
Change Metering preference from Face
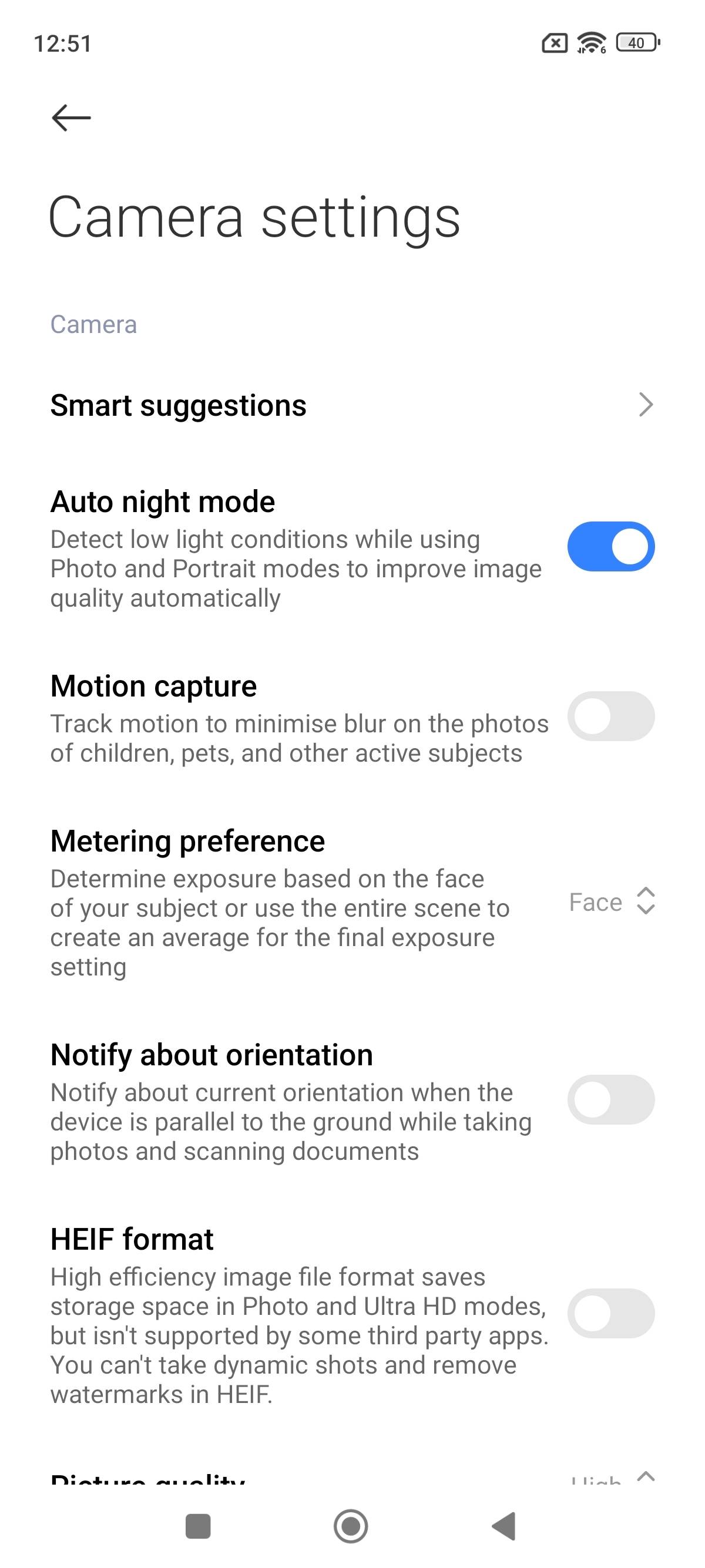point(611,901)
